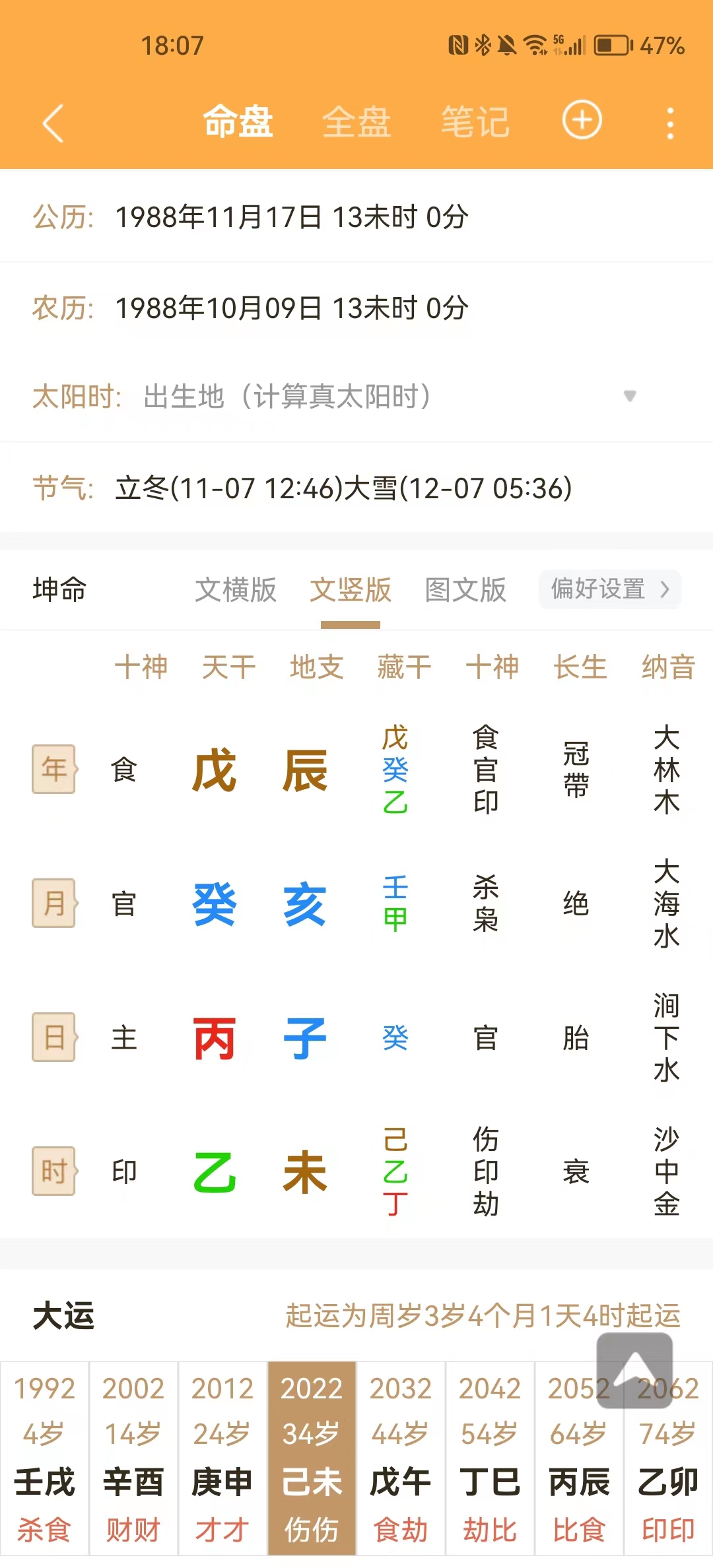Image resolution: width=713 pixels, height=1568 pixels.
Task: Jump back to top with the arrow button
Action: click(x=634, y=1369)
